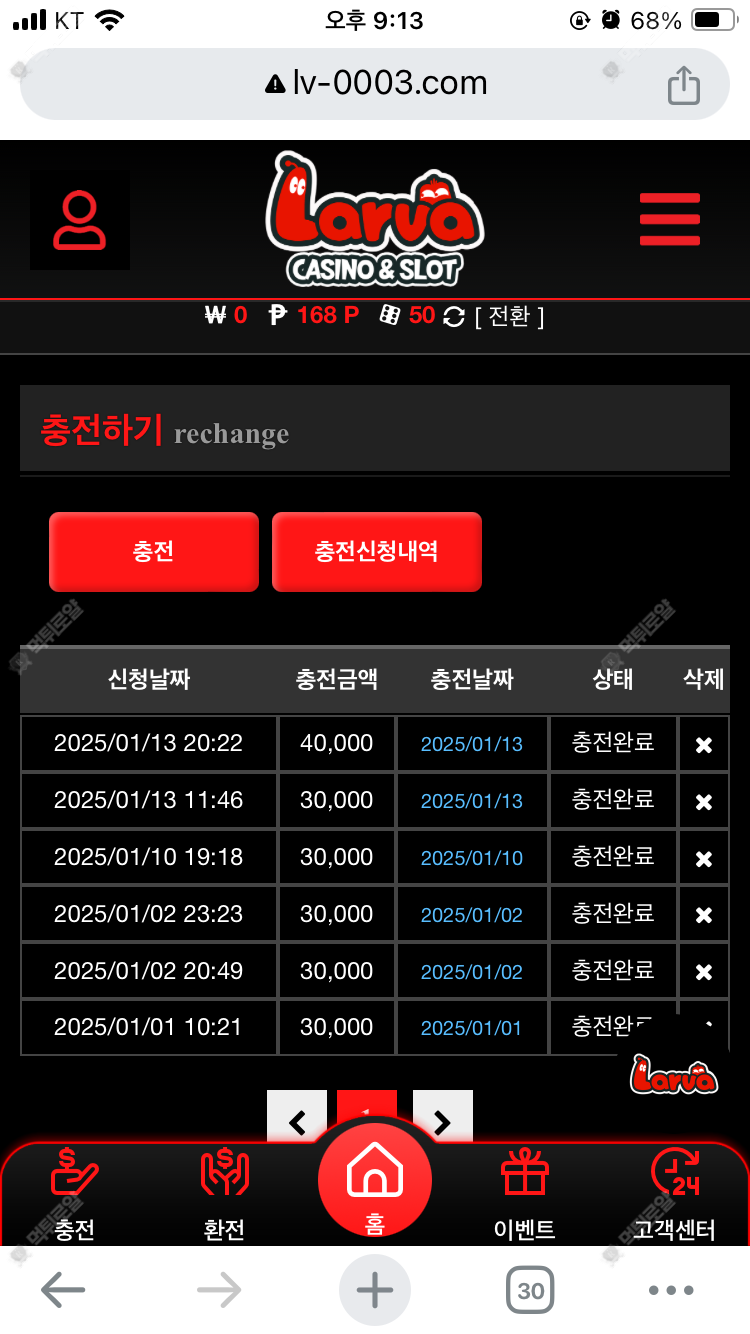The width and height of the screenshot is (750, 1334).
Task: Refresh the balance with the sync icon
Action: click(x=454, y=317)
